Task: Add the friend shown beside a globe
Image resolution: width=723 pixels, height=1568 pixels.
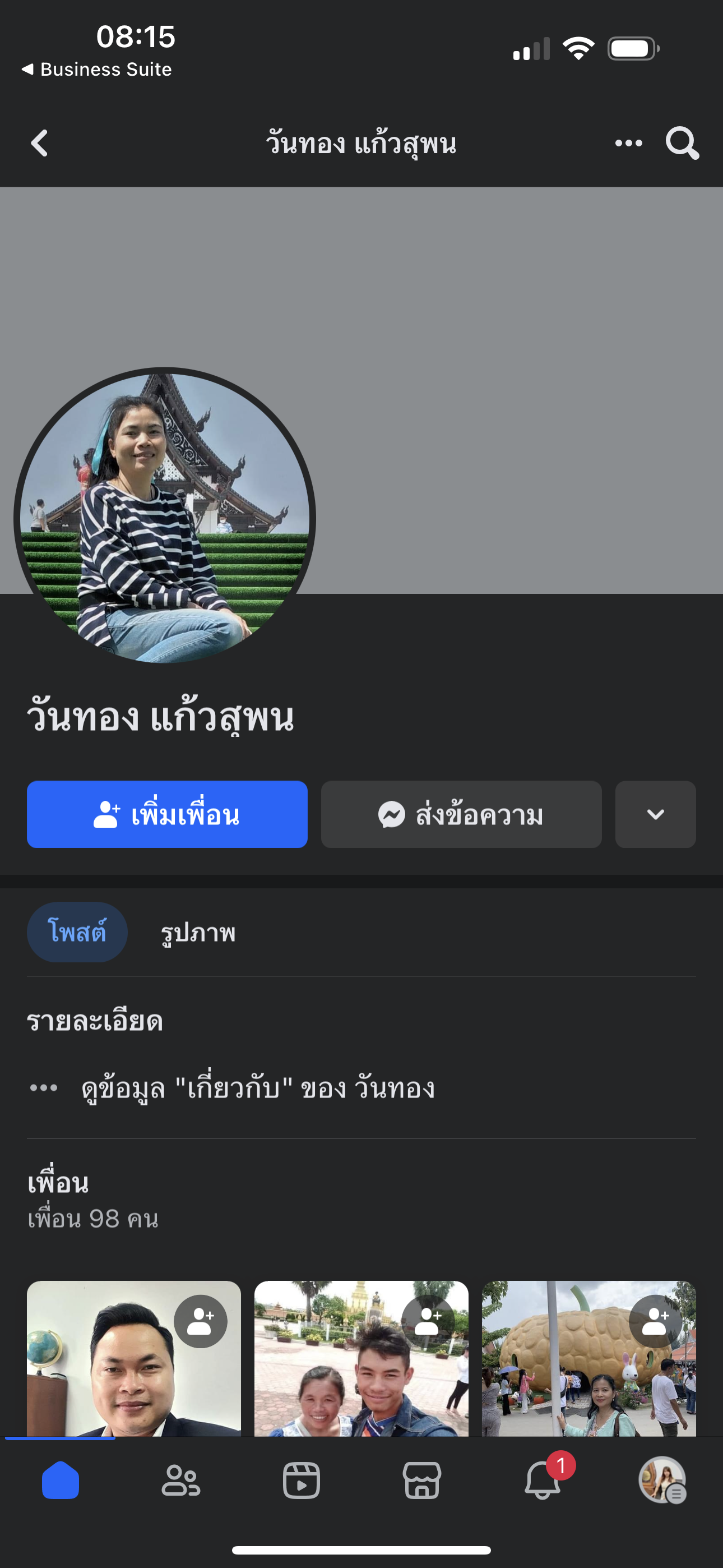Action: tap(200, 1321)
